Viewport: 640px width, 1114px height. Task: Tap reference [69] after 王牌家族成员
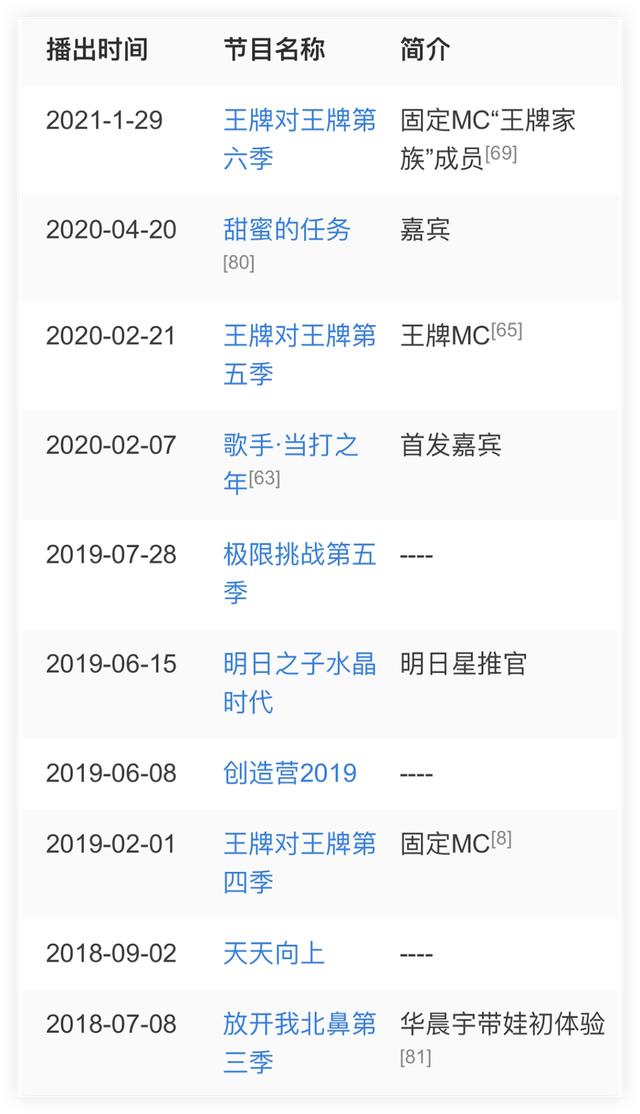pyautogui.click(x=501, y=153)
